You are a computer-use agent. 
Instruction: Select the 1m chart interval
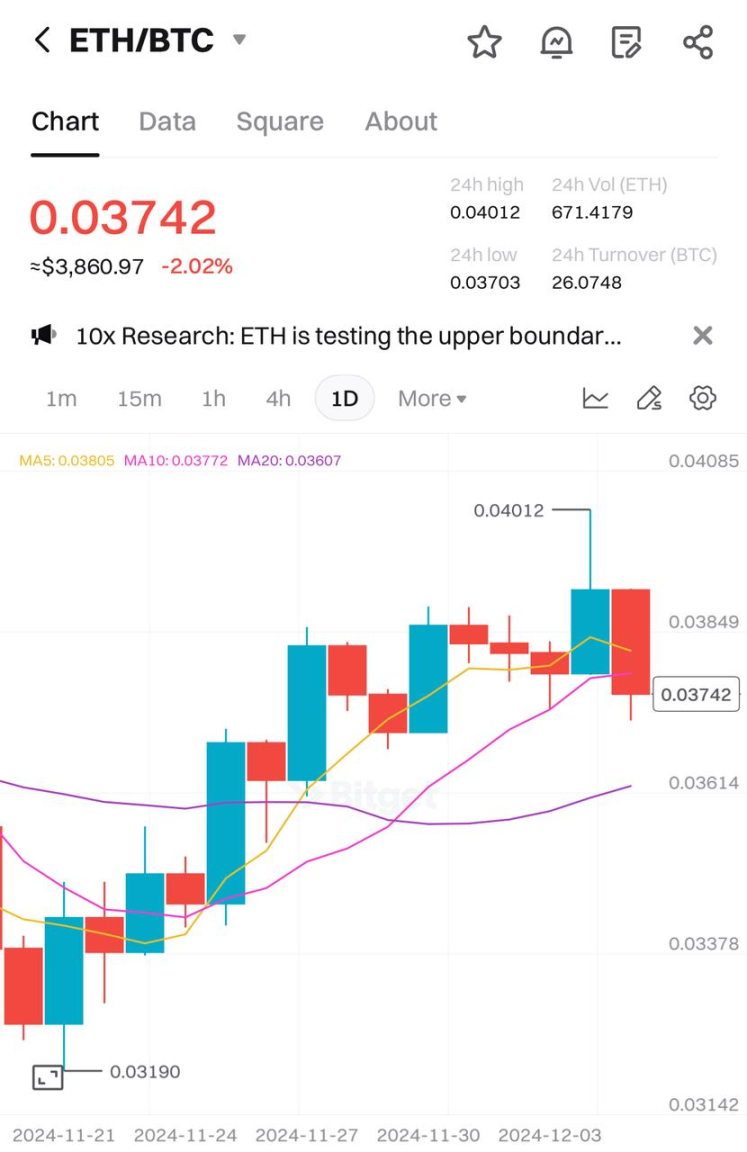[x=61, y=399]
